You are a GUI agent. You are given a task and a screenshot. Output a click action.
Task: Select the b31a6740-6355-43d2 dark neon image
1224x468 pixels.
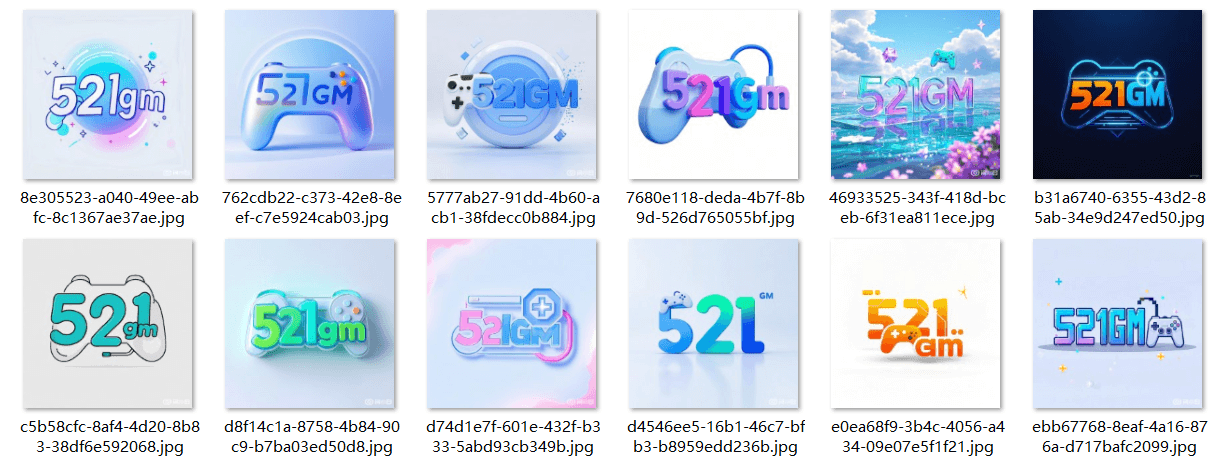tap(1118, 95)
